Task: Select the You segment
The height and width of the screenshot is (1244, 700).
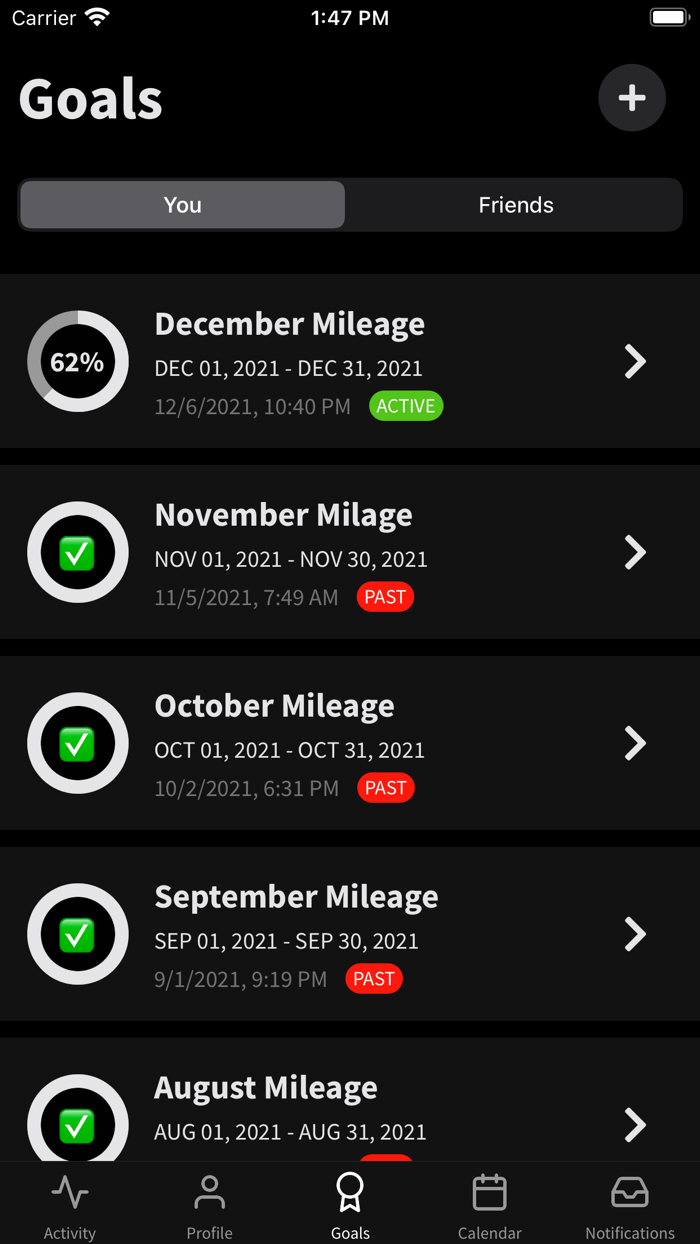Action: 182,205
